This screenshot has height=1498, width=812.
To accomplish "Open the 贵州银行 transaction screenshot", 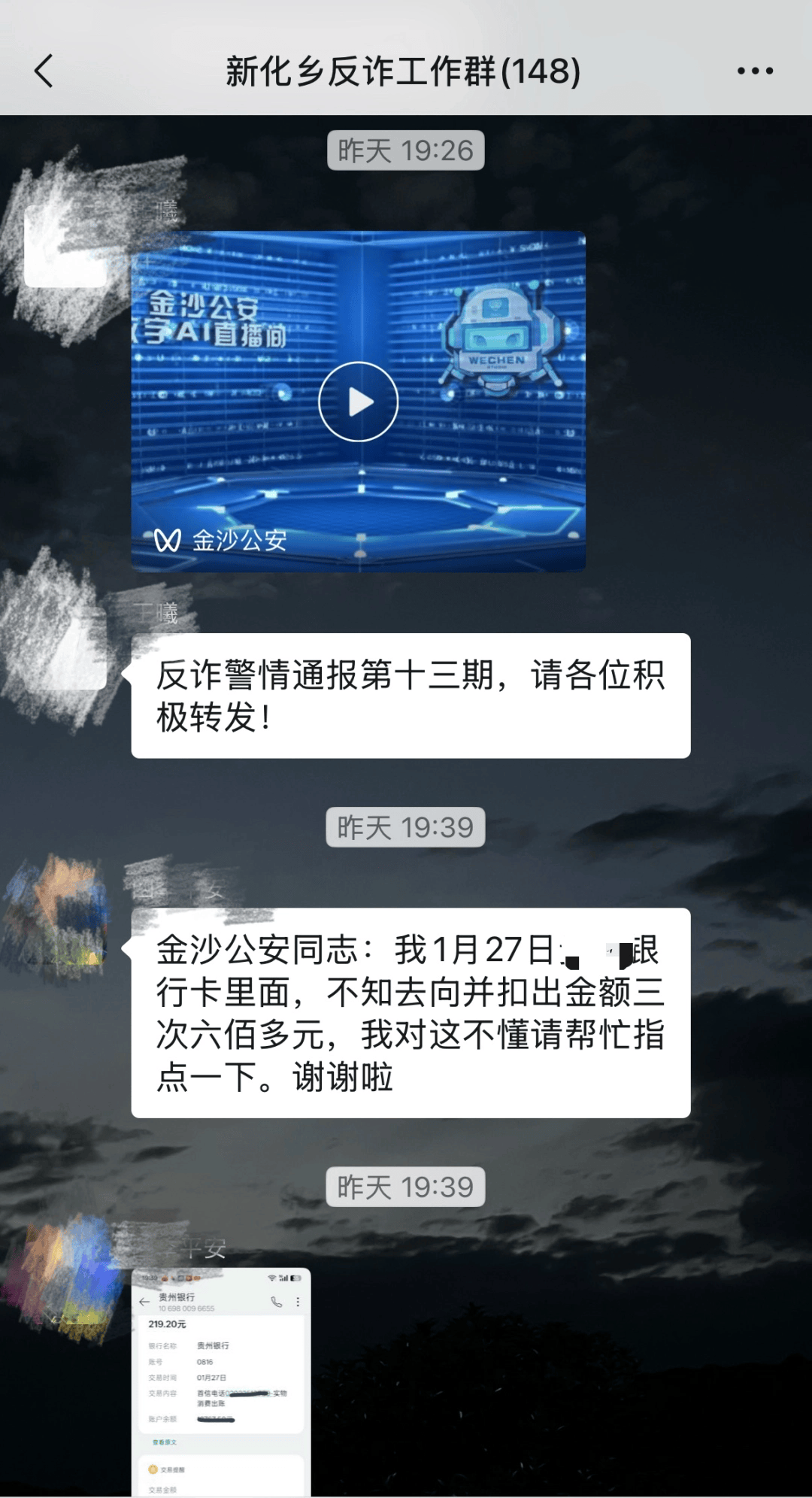I will pyautogui.click(x=221, y=1382).
